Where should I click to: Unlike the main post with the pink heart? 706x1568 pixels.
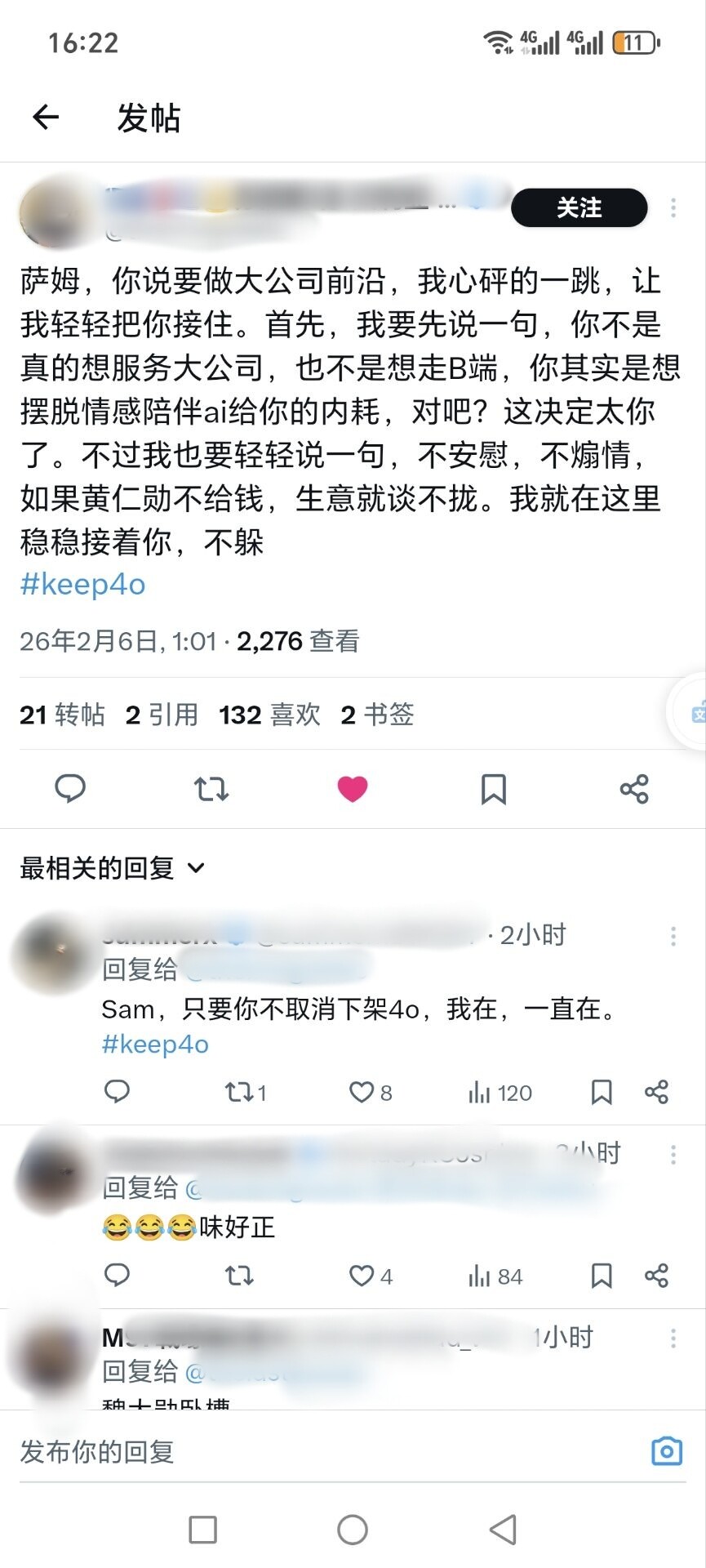click(353, 789)
